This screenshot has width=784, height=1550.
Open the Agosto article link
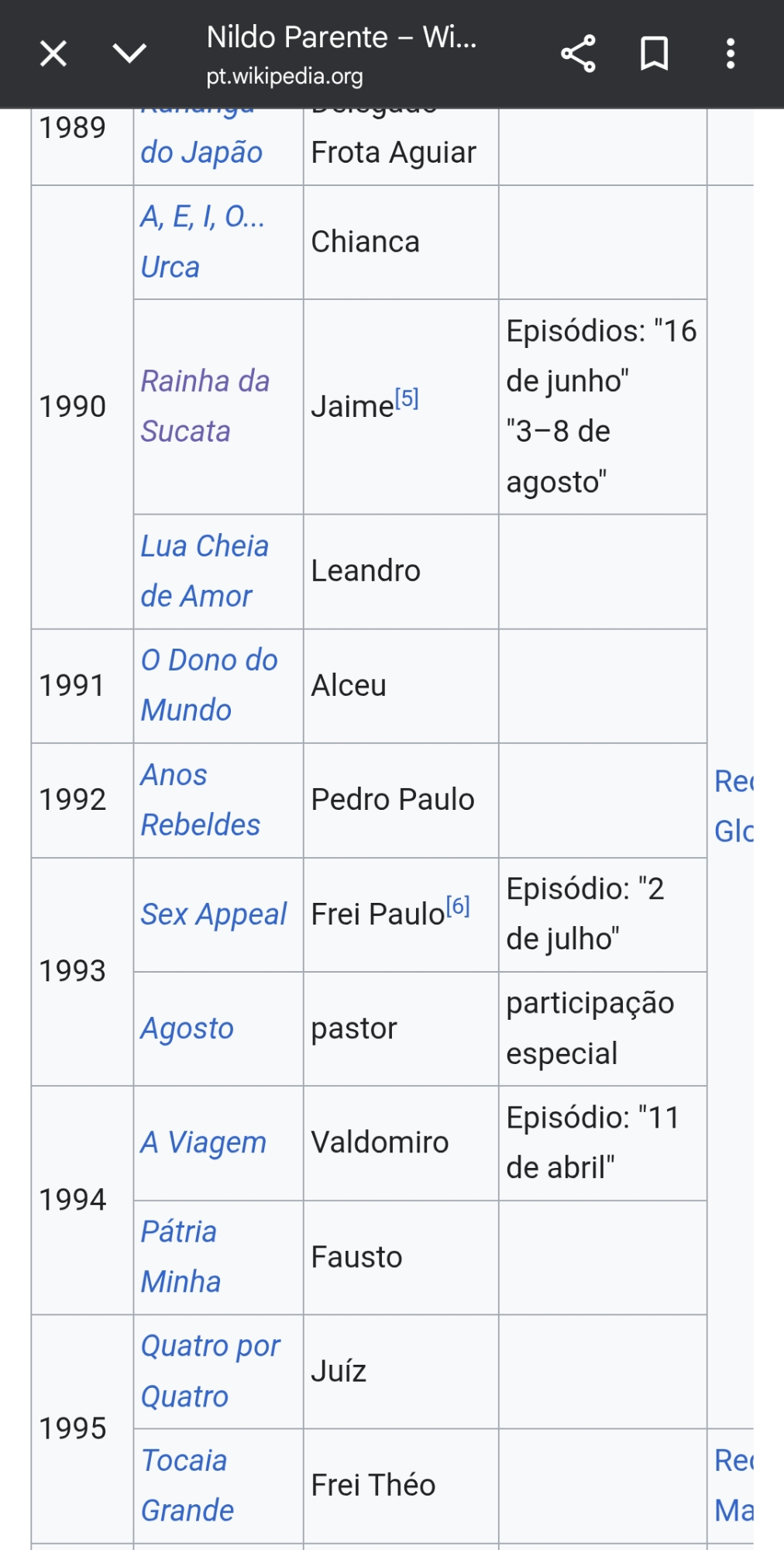click(187, 1028)
